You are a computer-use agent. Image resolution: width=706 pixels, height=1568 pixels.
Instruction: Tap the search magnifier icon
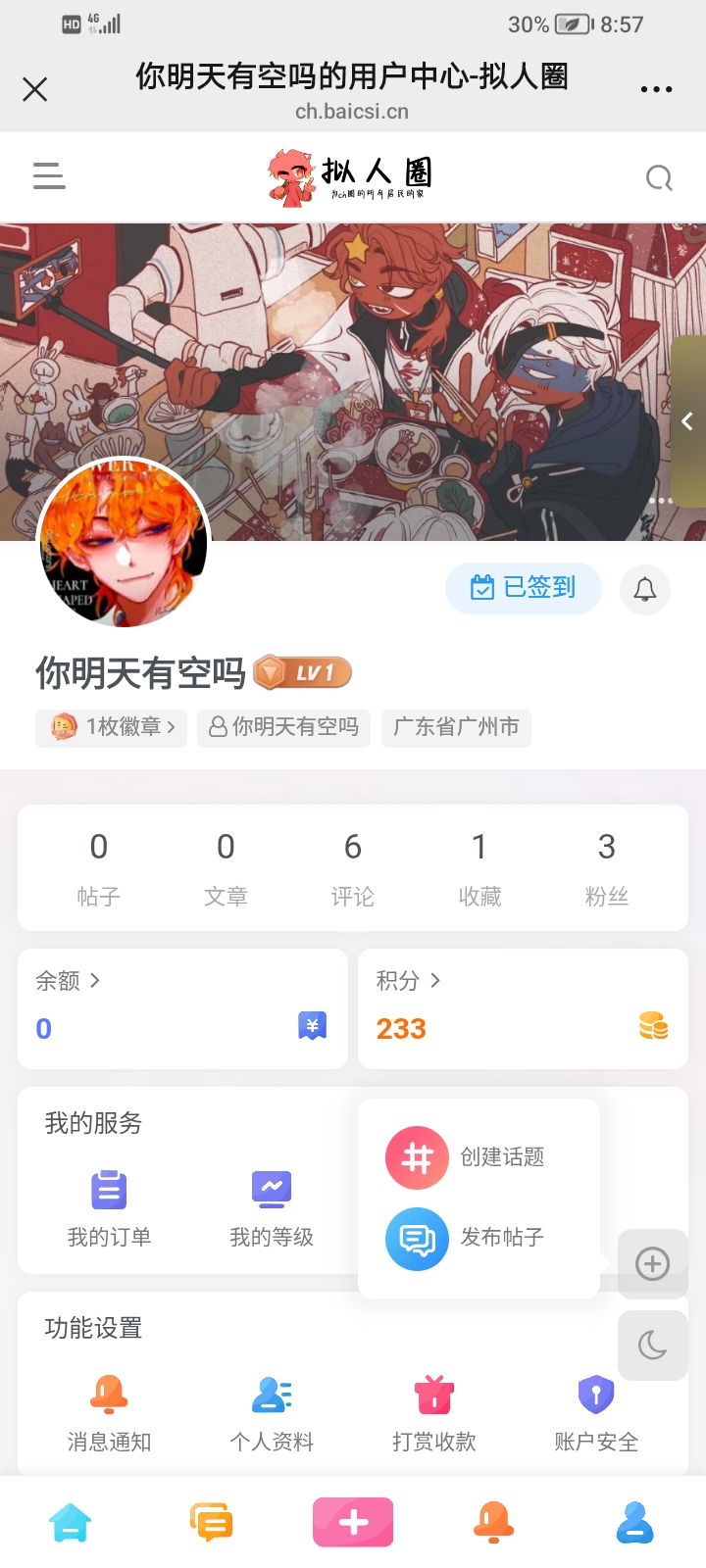pos(658,177)
